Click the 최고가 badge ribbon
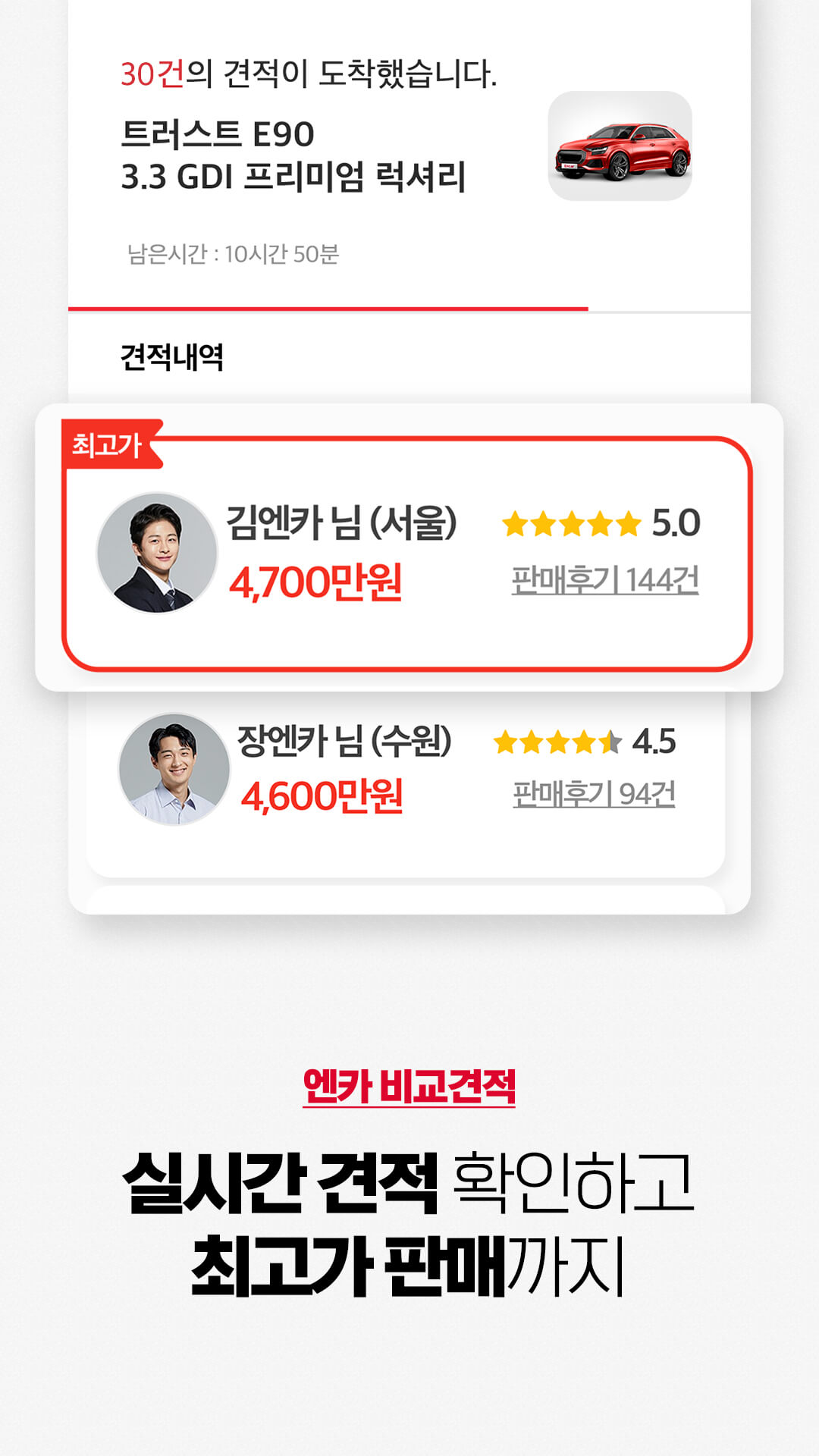This screenshot has width=819, height=1456. [x=108, y=441]
